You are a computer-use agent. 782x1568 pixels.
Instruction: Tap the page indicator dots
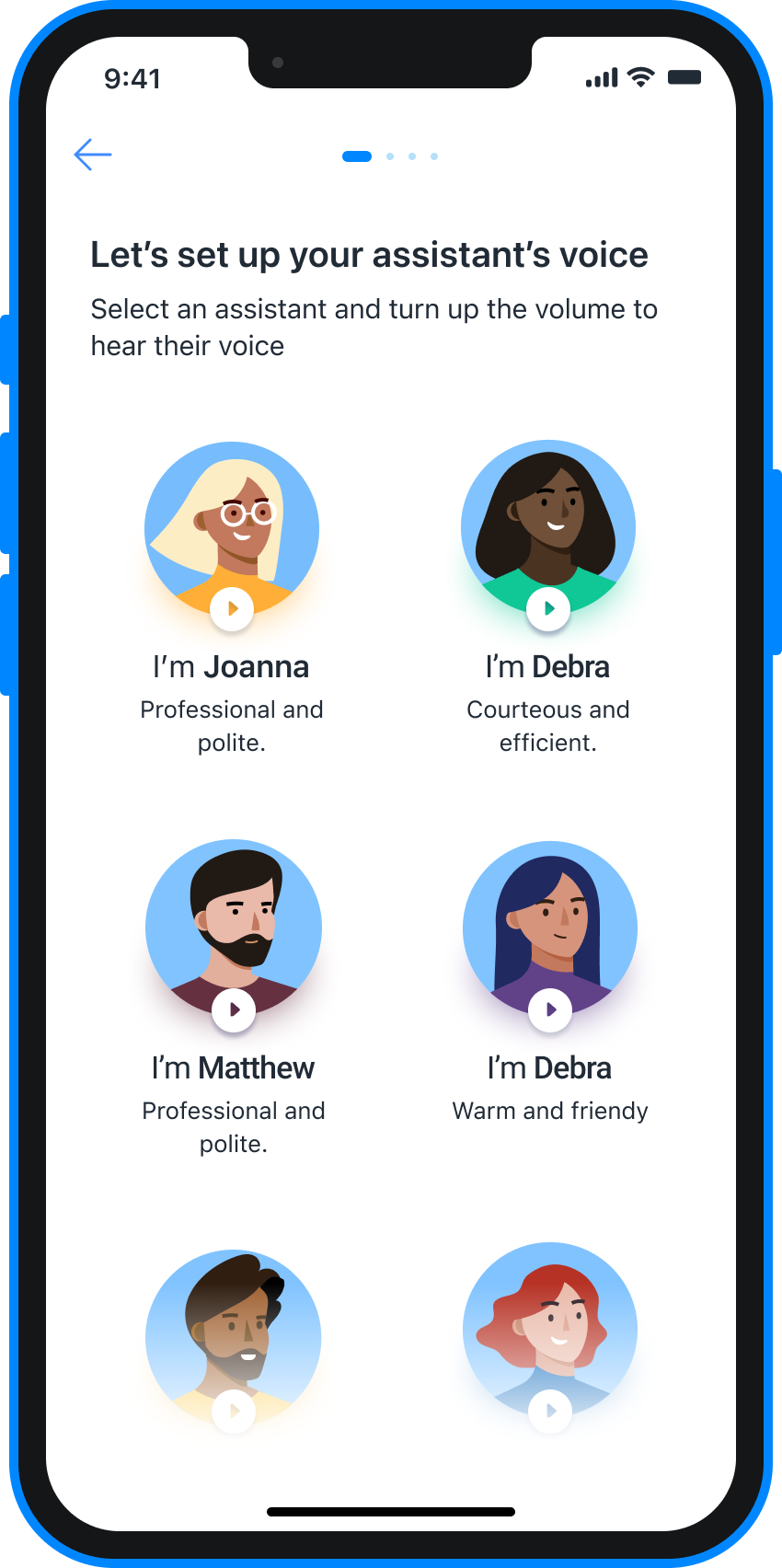pyautogui.click(x=391, y=156)
